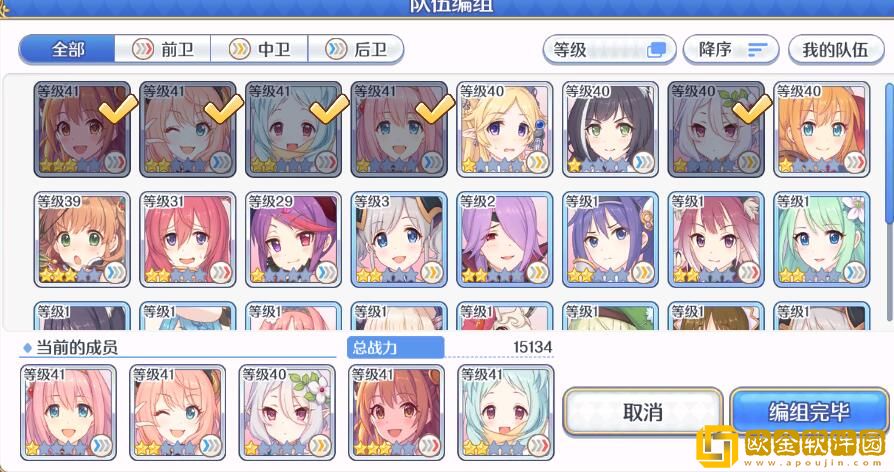894x472 pixels.
Task: Select the level 2 purple-haired character
Action: point(505,238)
